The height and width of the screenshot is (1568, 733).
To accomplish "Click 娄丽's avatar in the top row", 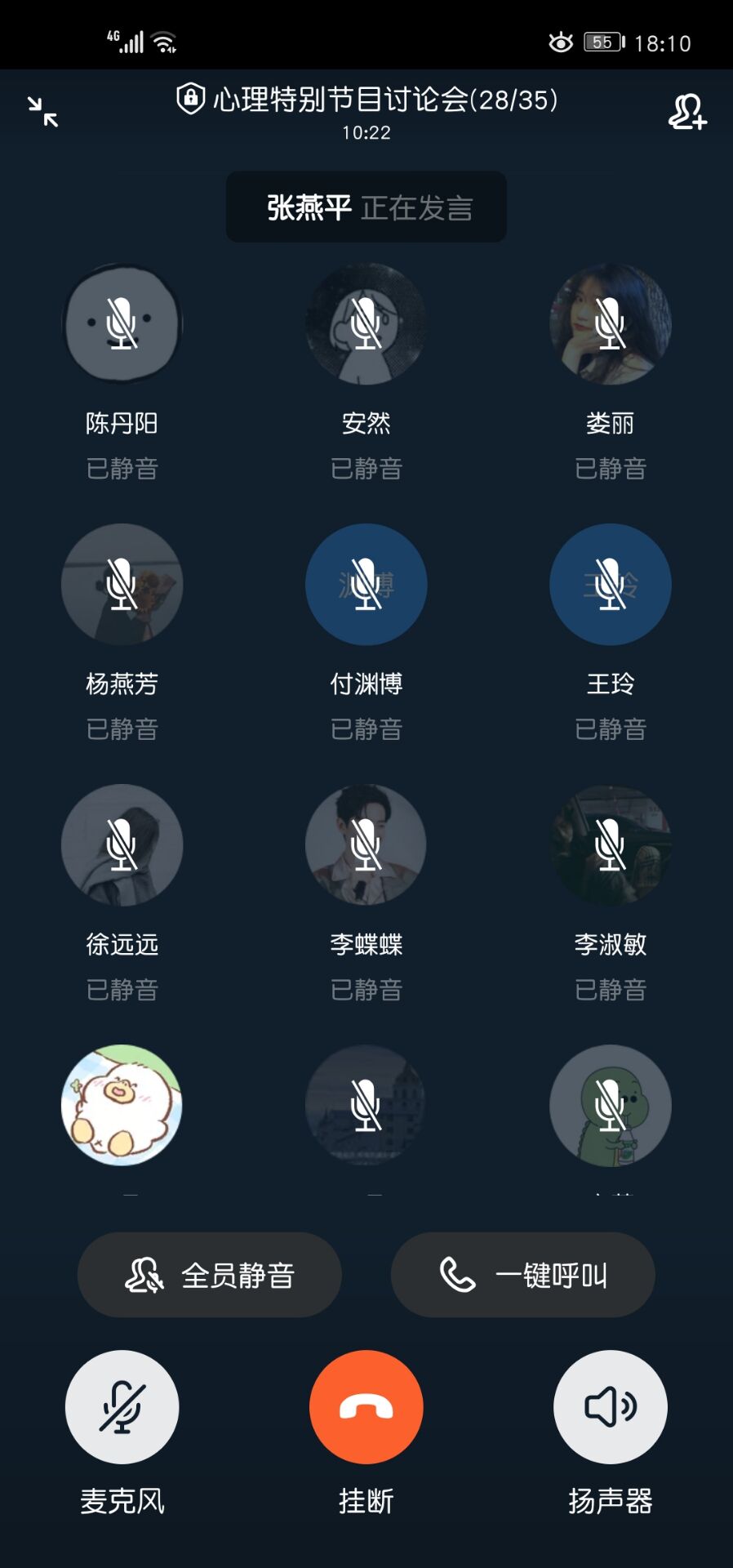I will click(610, 324).
